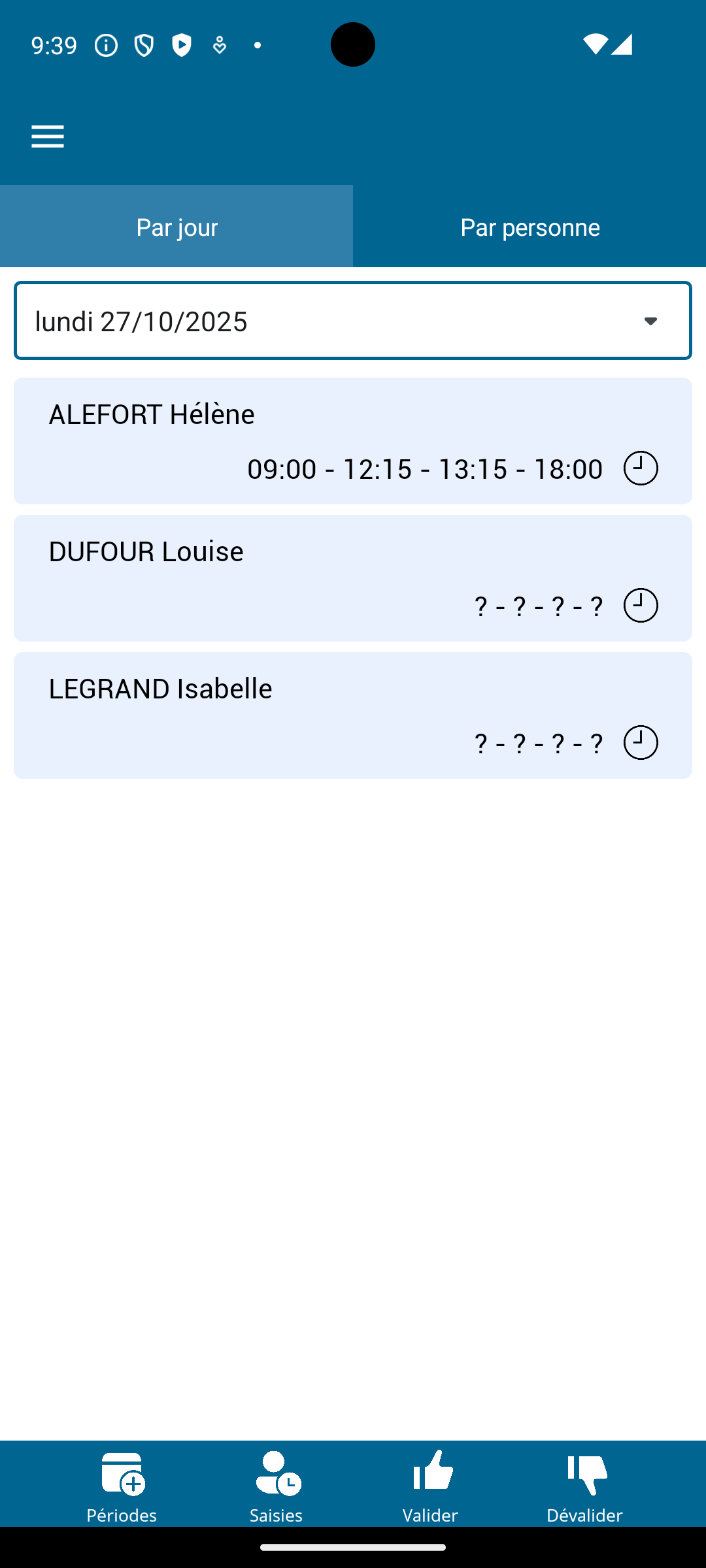
Task: Tap the clock icon for ALEFORT Hélène
Action: point(641,468)
